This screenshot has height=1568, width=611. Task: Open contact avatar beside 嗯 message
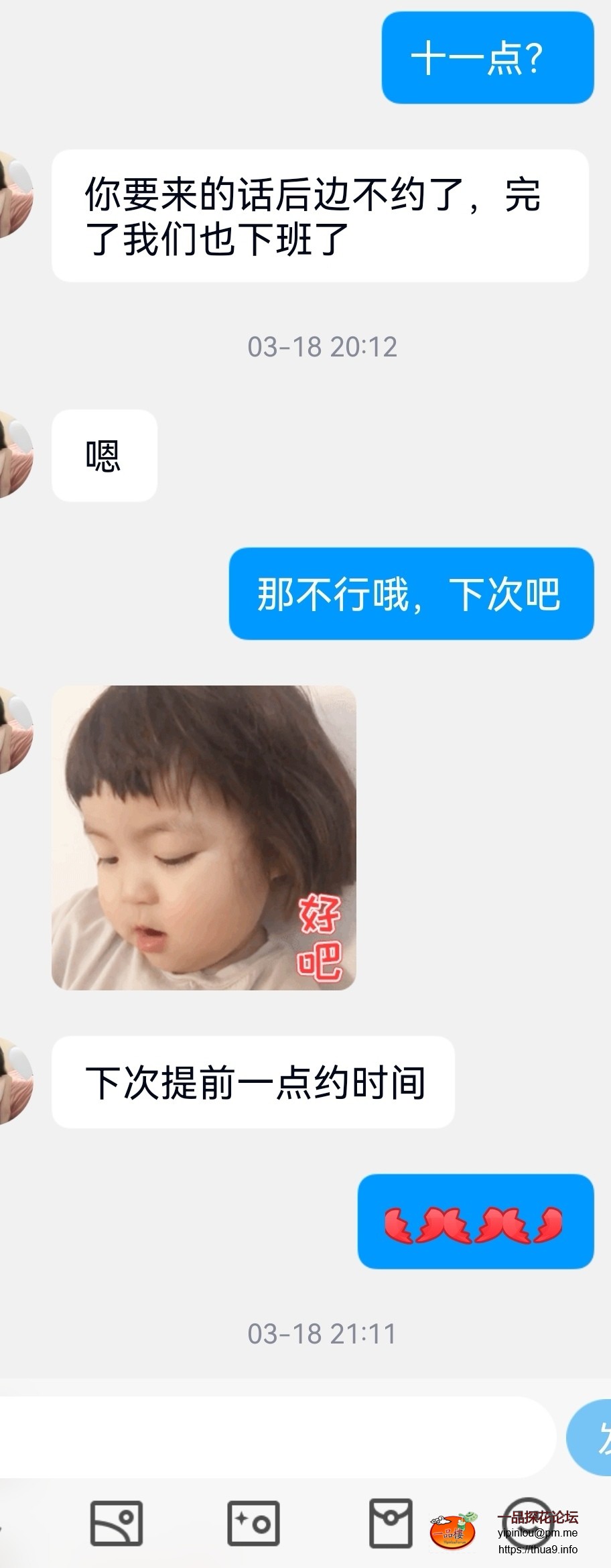coord(15,455)
